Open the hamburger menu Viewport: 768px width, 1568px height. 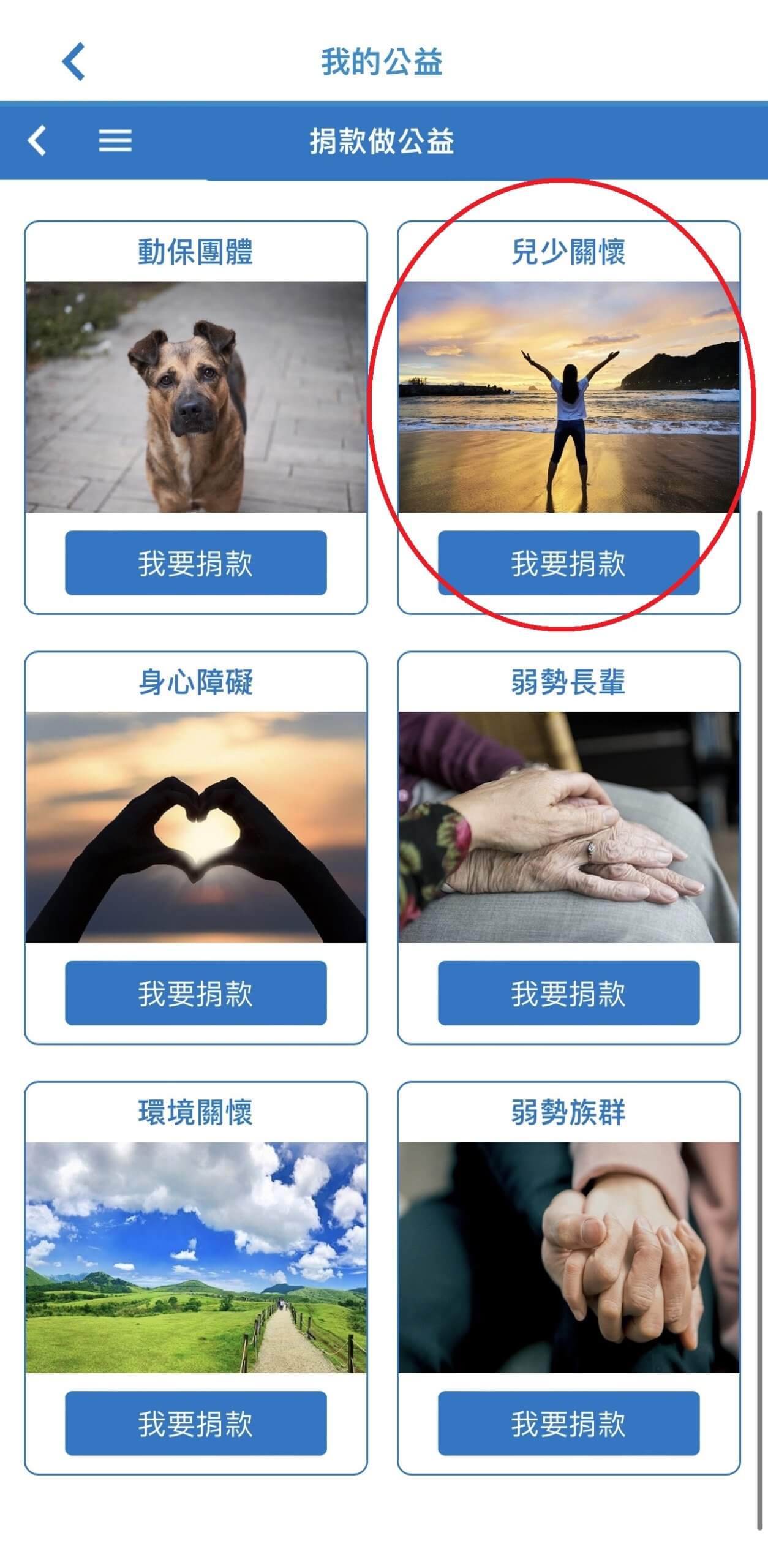pos(115,140)
